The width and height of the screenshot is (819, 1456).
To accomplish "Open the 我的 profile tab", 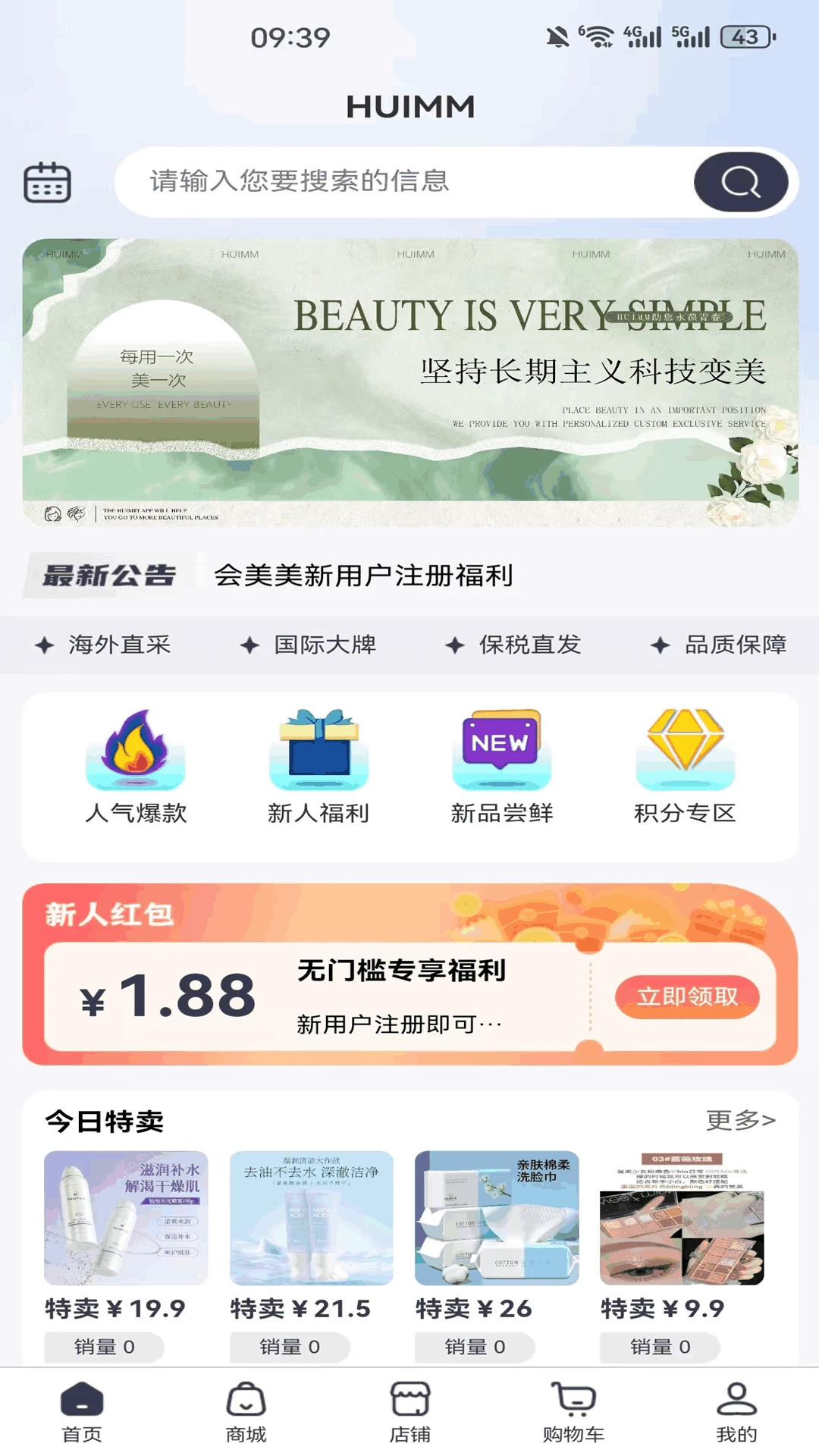I will (x=736, y=1412).
